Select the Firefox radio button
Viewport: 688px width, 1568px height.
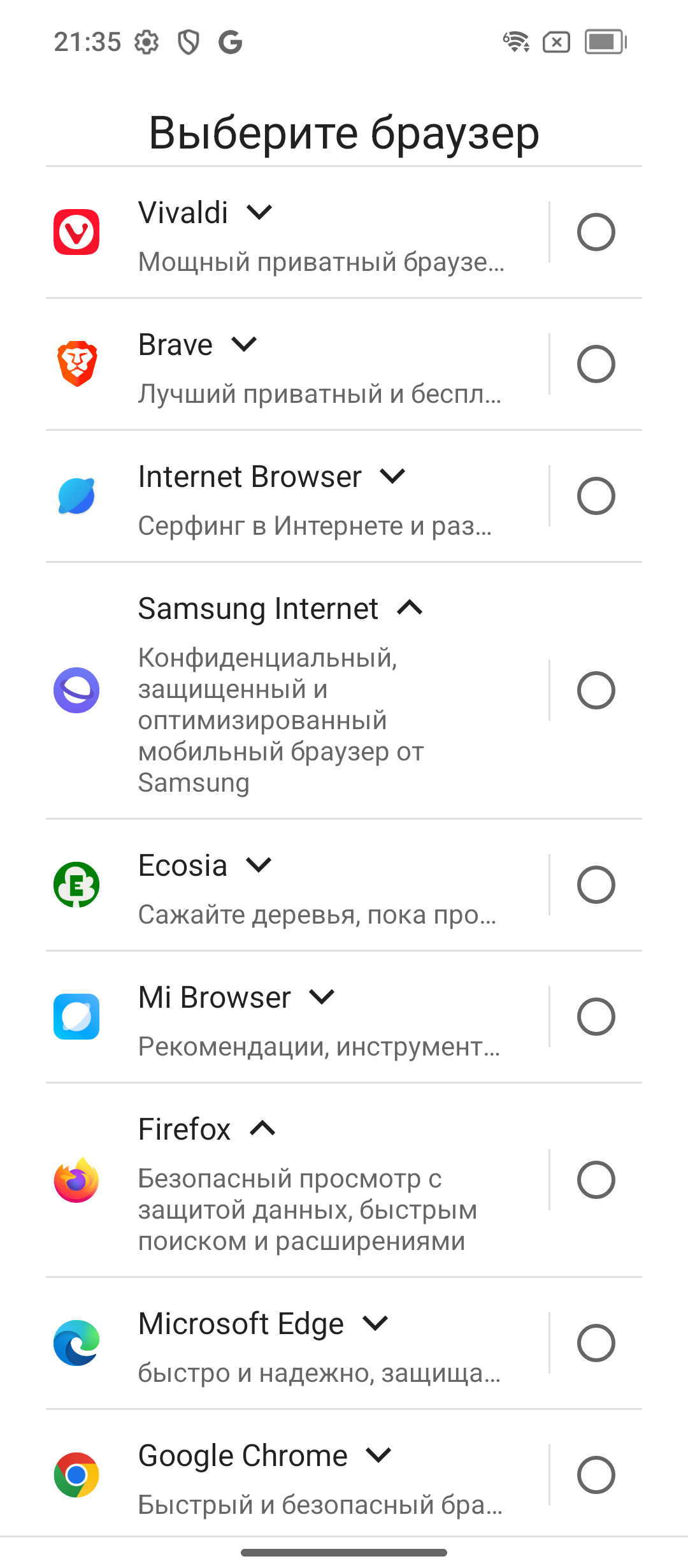(x=596, y=1180)
